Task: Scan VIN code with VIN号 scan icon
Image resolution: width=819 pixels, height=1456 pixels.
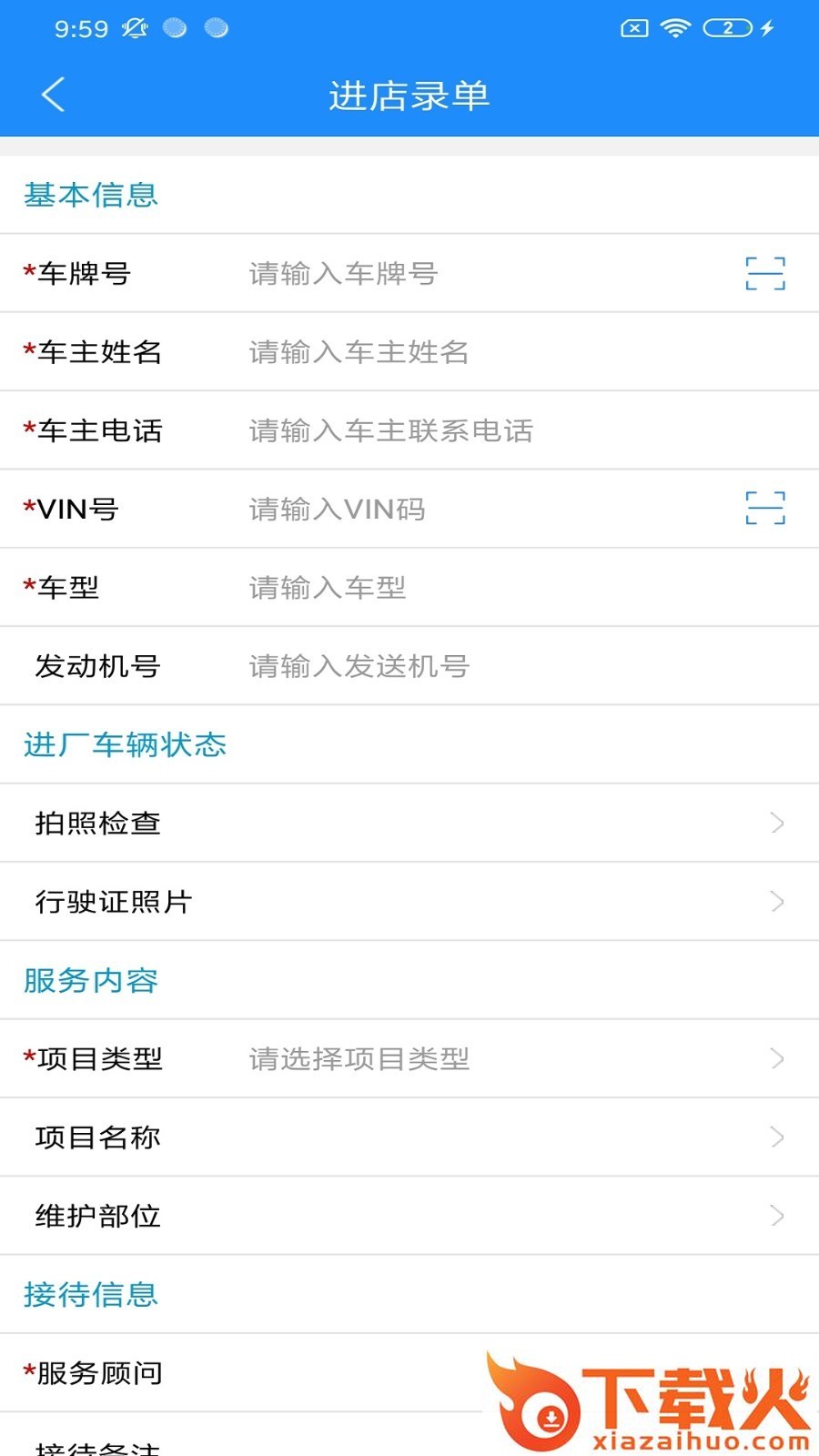Action: click(764, 508)
